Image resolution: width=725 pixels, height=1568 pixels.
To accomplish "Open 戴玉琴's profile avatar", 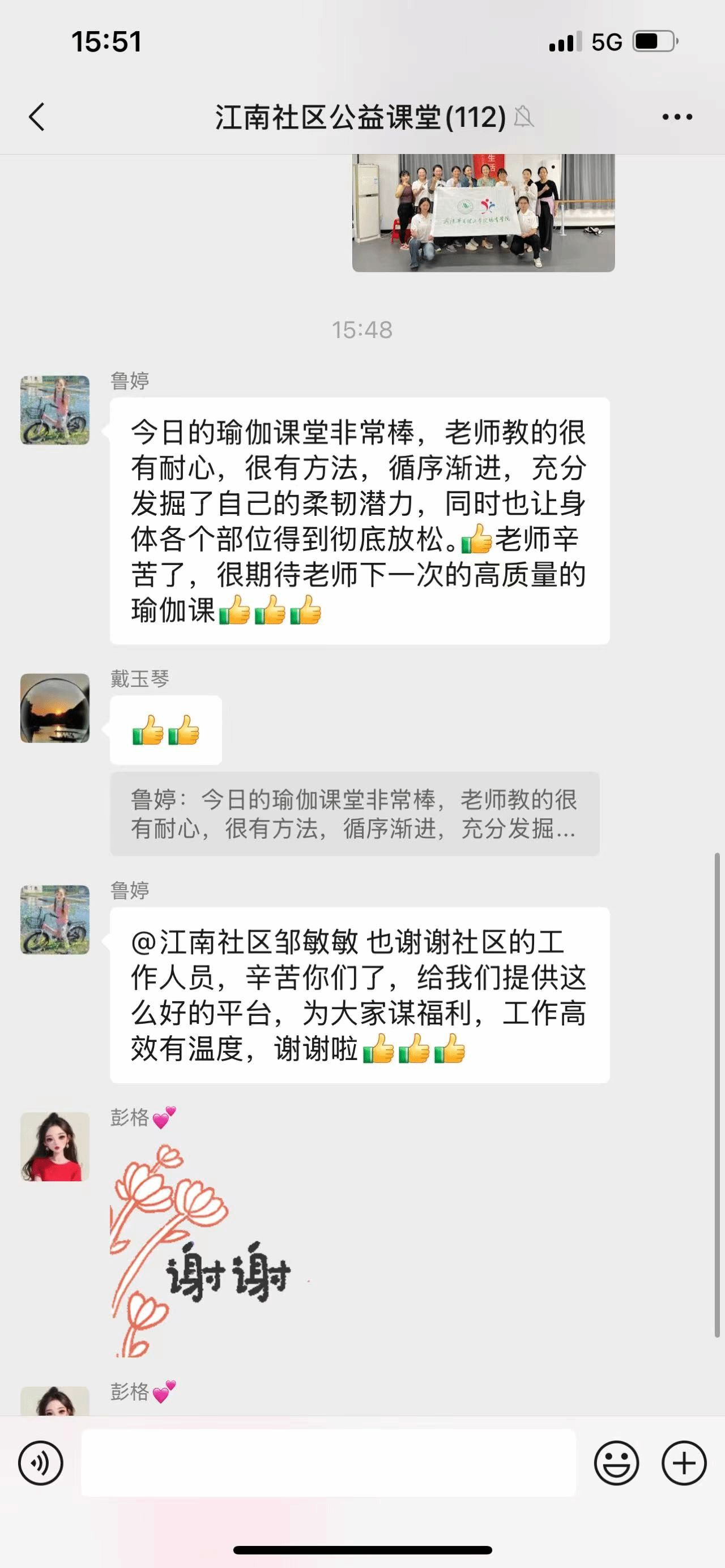I will point(56,708).
